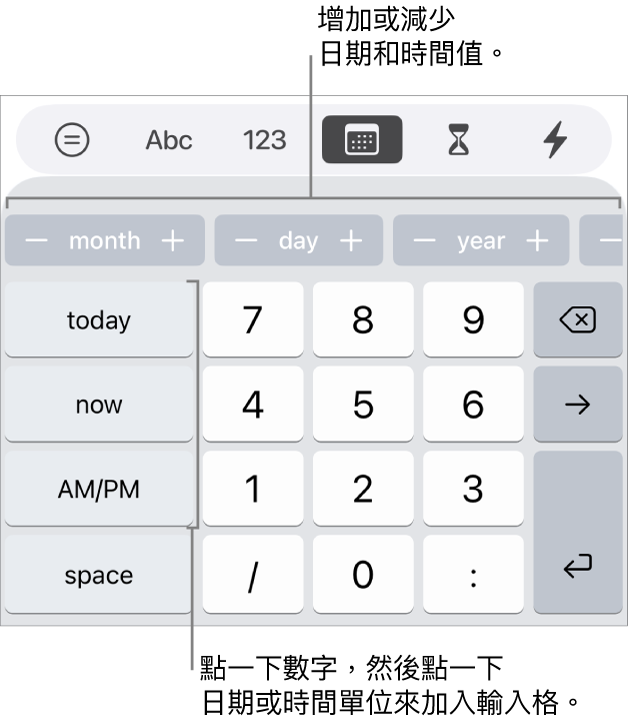Move to next cell with arrow key
This screenshot has width=628, height=724.
(578, 405)
